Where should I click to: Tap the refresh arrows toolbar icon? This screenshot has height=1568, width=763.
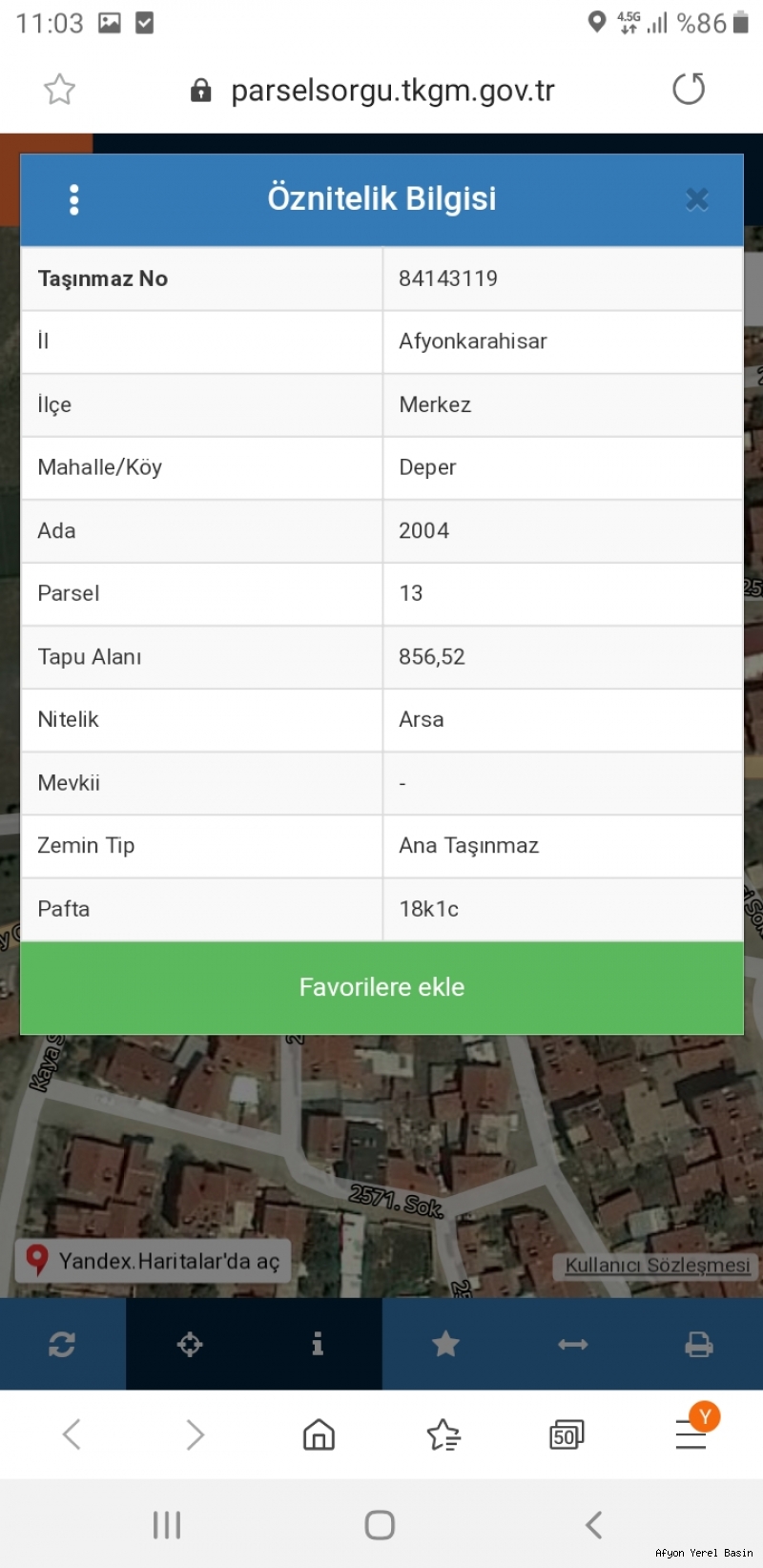pos(62,1344)
